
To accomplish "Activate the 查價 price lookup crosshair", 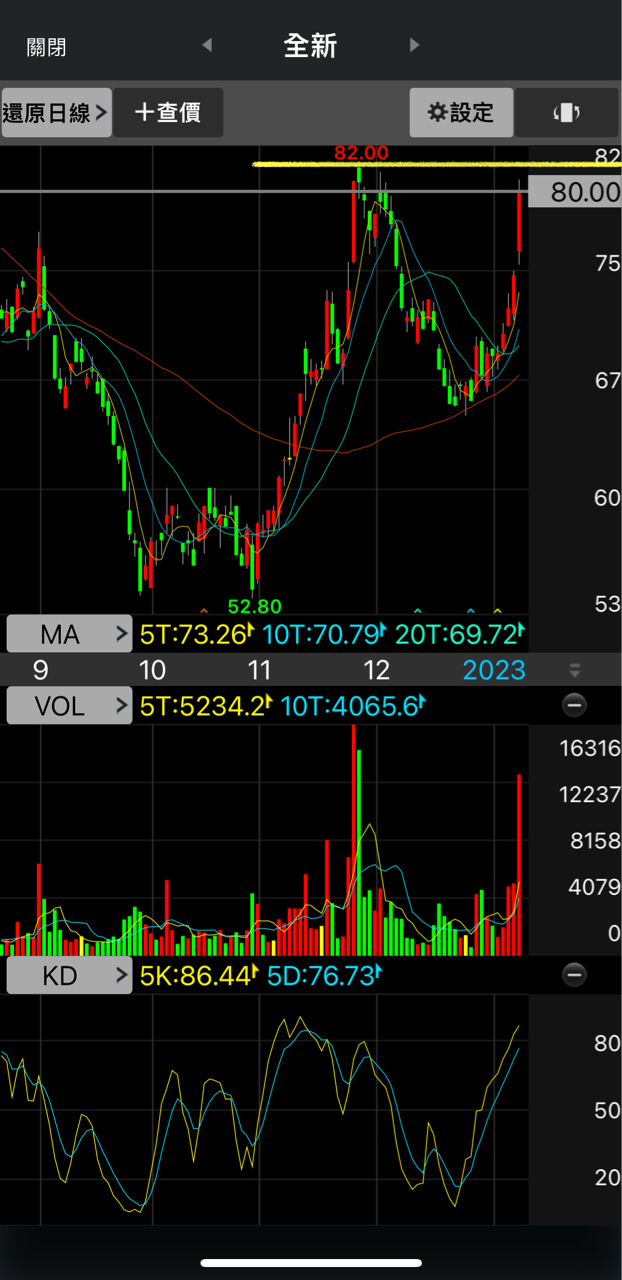I will [x=168, y=112].
